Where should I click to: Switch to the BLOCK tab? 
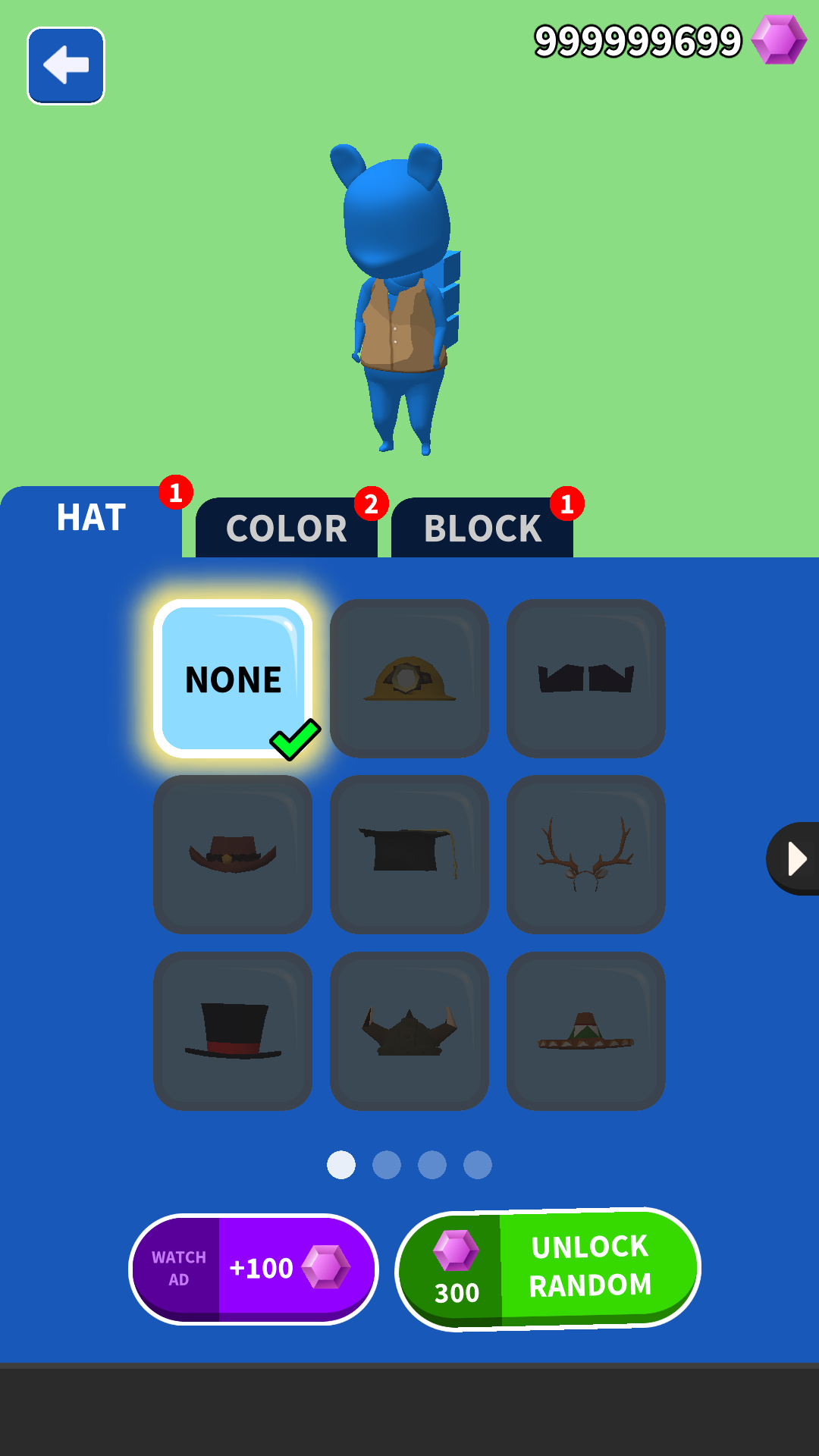click(x=482, y=528)
